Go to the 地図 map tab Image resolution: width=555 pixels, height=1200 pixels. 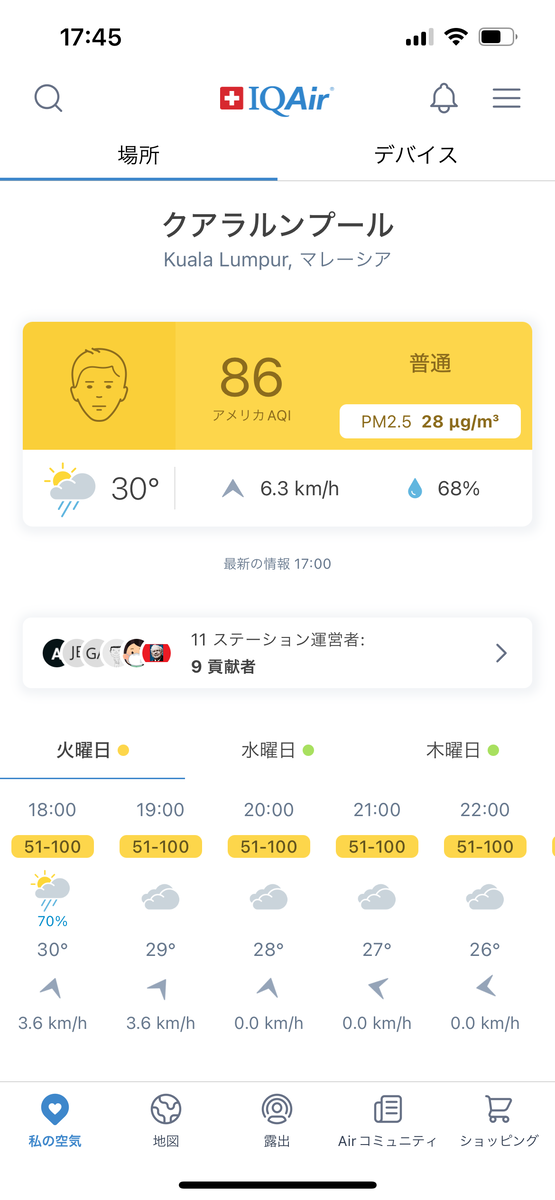tap(166, 1120)
